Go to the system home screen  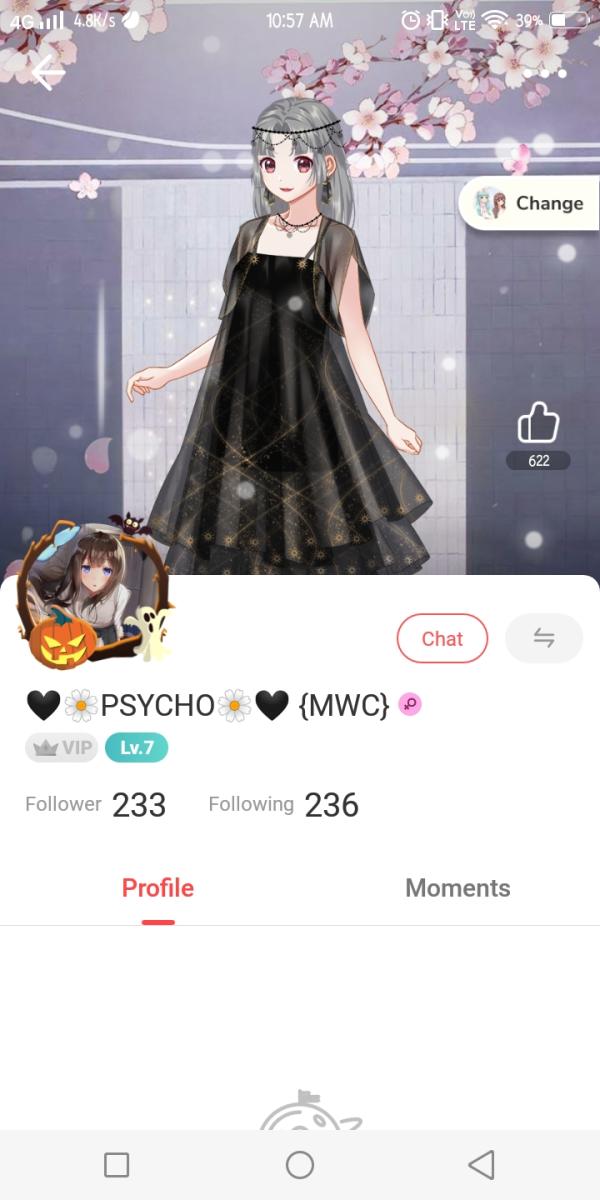pos(300,1164)
